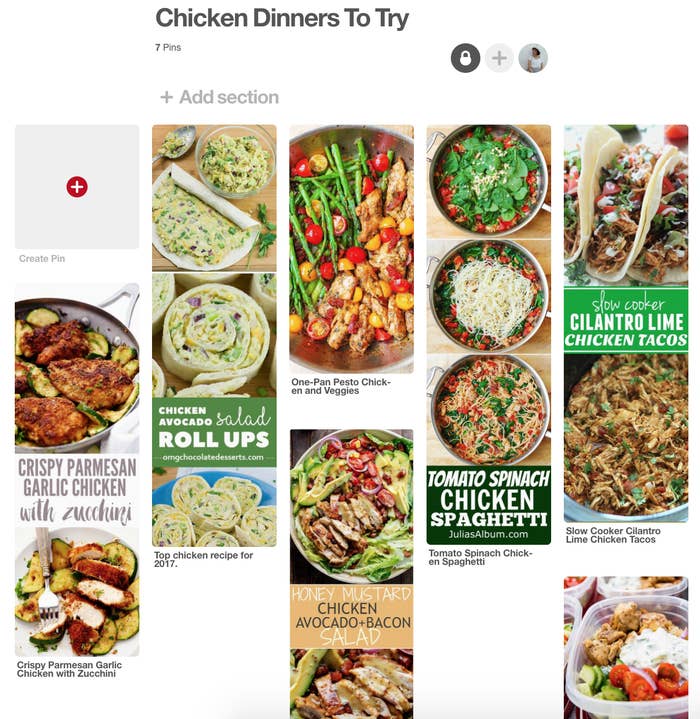Open Crispy Parmesan Garlic Chicken with Zucchini pin
This screenshot has height=719, width=700.
coord(77,470)
